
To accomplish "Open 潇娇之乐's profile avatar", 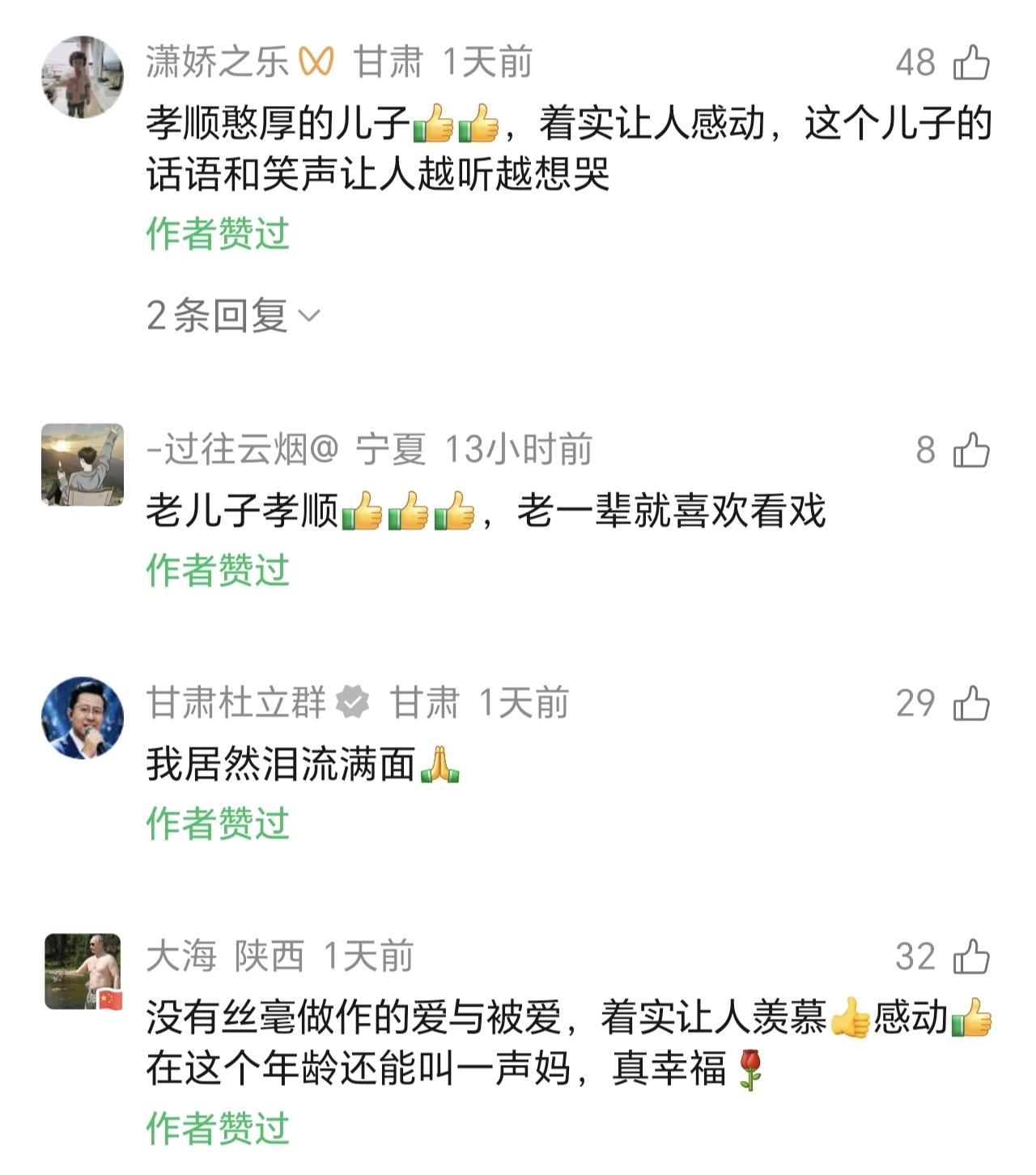I will [83, 77].
